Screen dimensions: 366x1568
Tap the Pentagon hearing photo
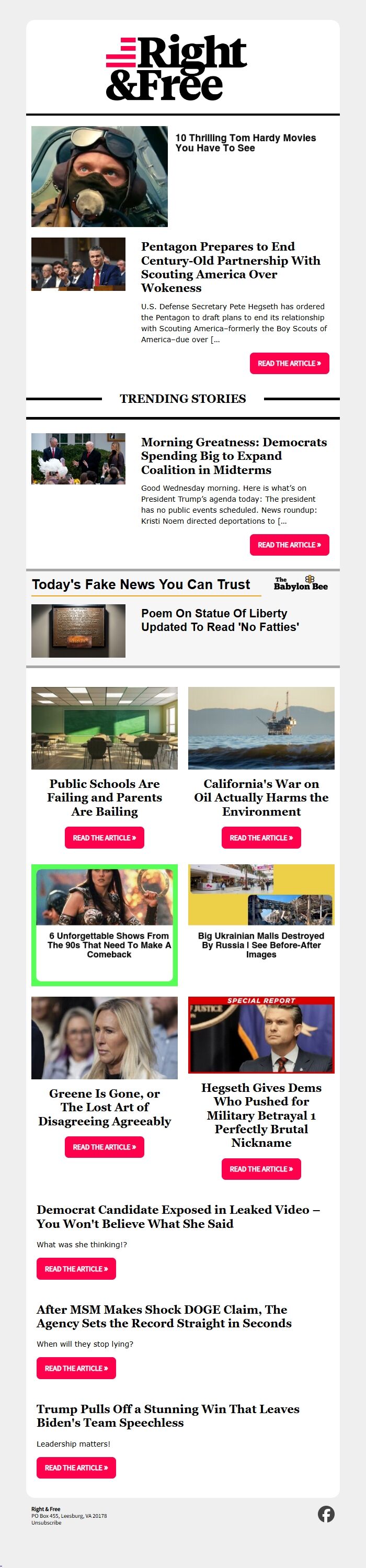coord(78,264)
